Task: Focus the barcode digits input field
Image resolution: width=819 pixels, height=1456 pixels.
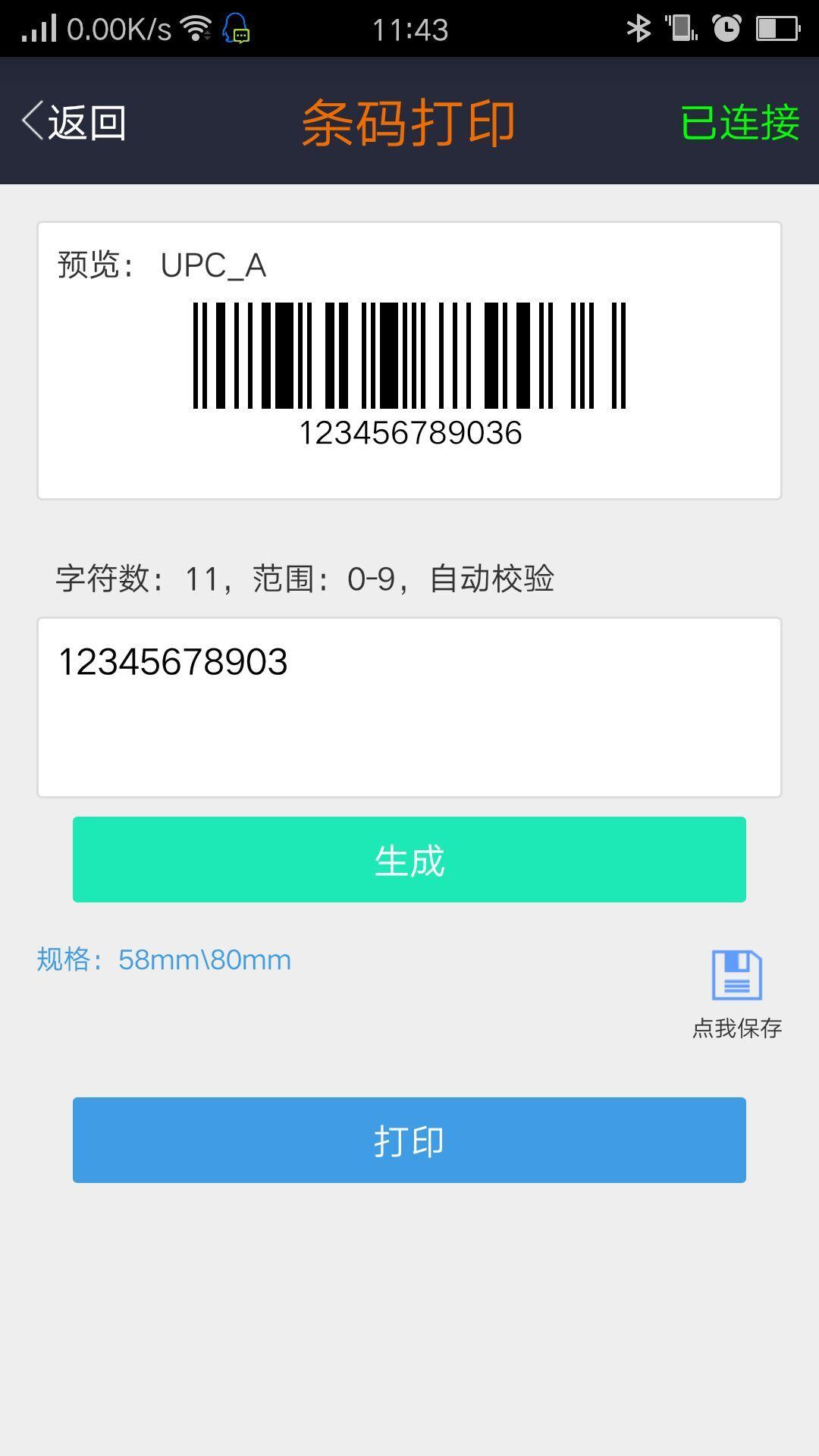Action: pos(409,707)
